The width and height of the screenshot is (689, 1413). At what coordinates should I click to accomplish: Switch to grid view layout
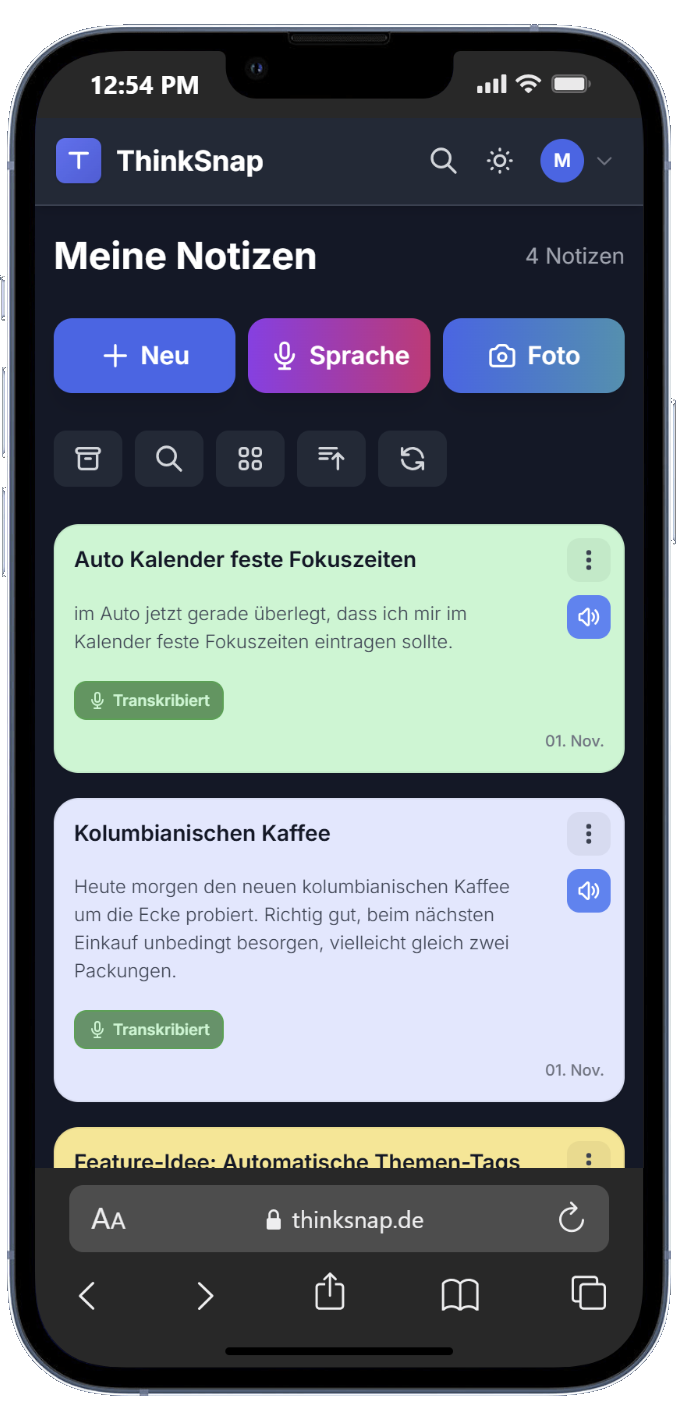point(250,459)
